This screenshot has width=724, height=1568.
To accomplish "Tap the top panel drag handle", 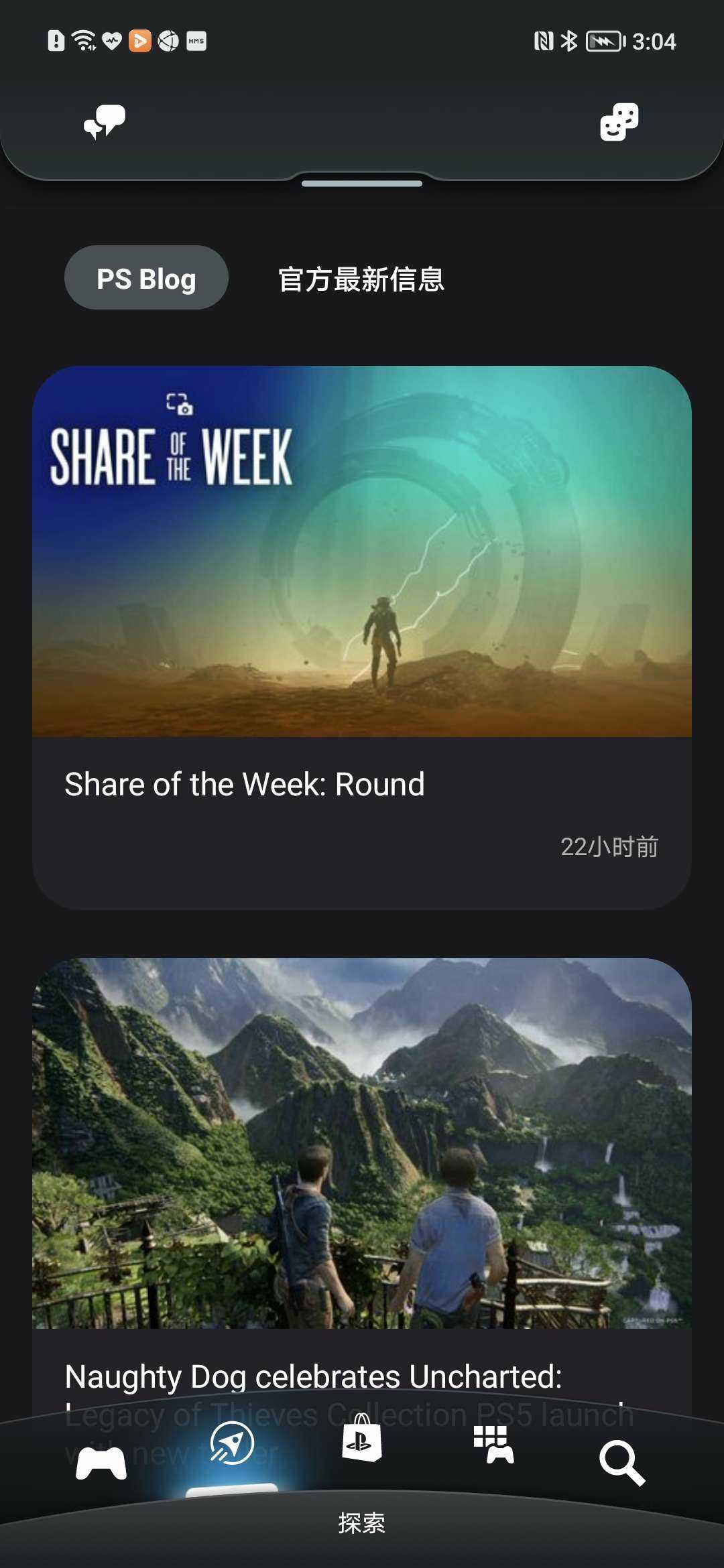I will tap(362, 183).
